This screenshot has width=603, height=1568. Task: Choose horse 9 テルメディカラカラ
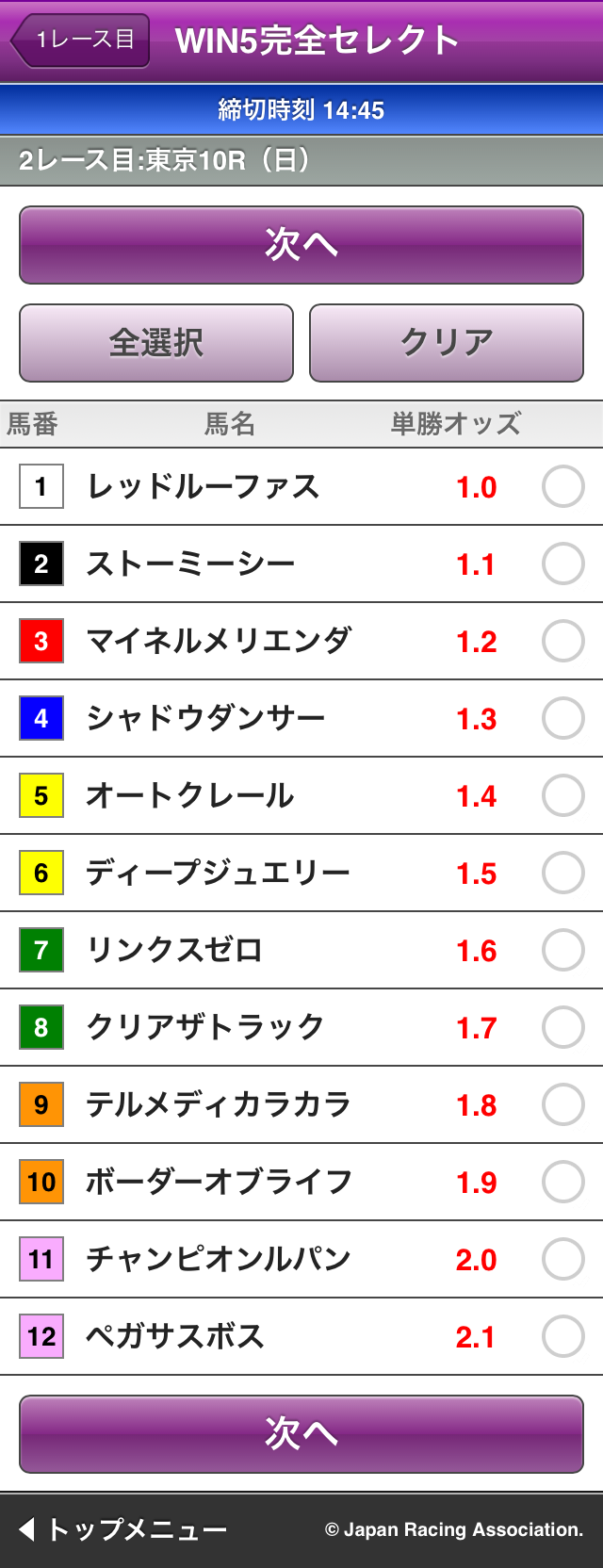tap(563, 1105)
